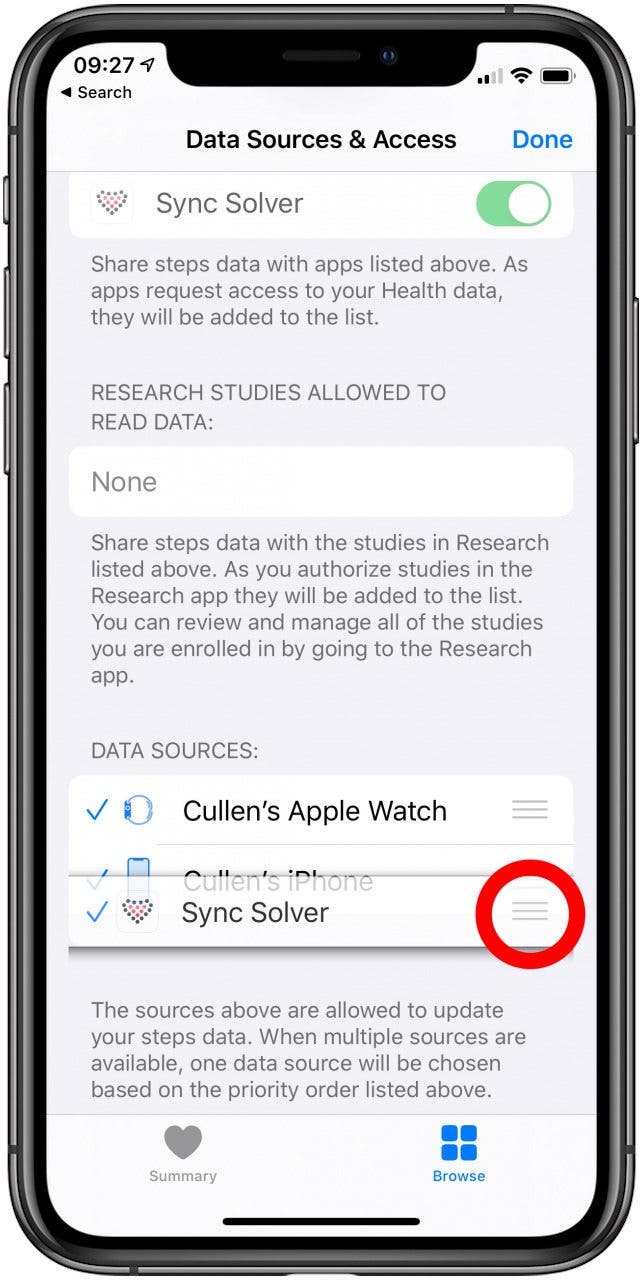This screenshot has width=642, height=1280.
Task: Return to Search via back link
Action: pos(96,92)
